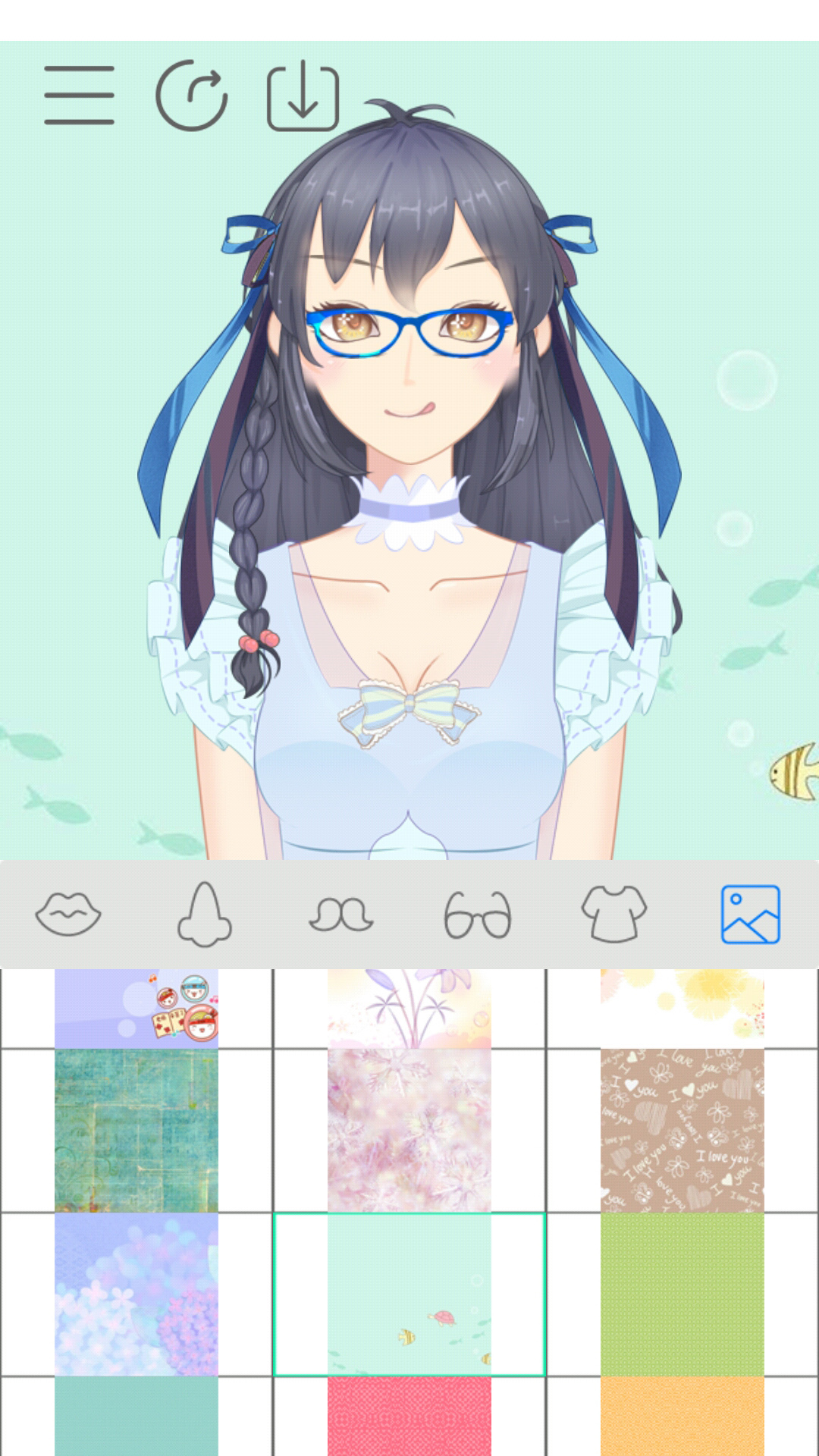
Task: Open the hamburger menu
Action: coord(79,95)
